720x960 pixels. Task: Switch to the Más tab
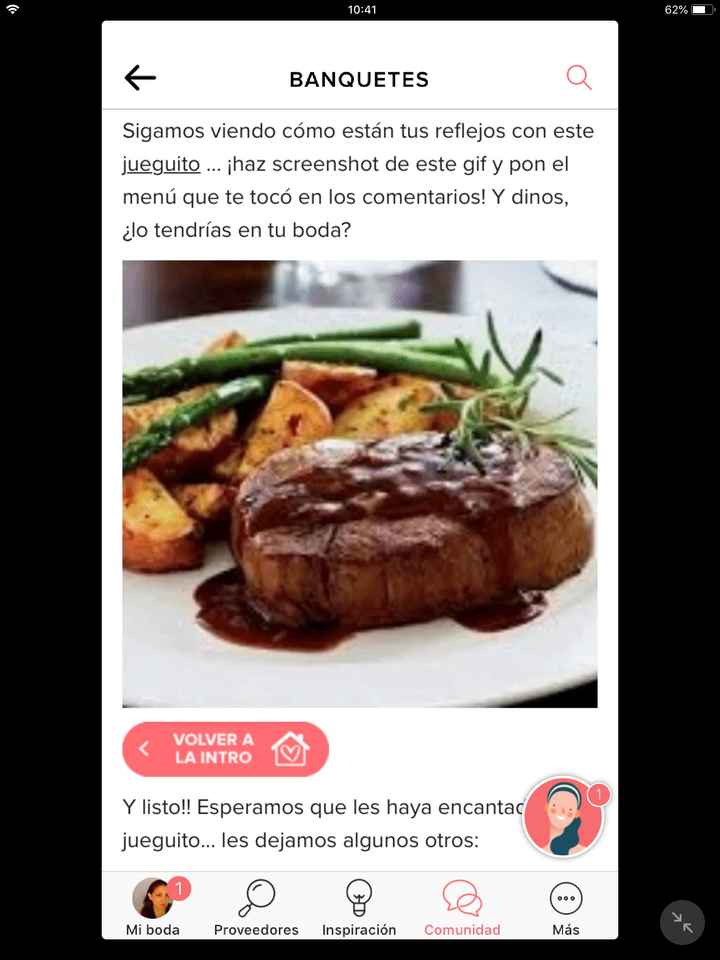(x=565, y=907)
